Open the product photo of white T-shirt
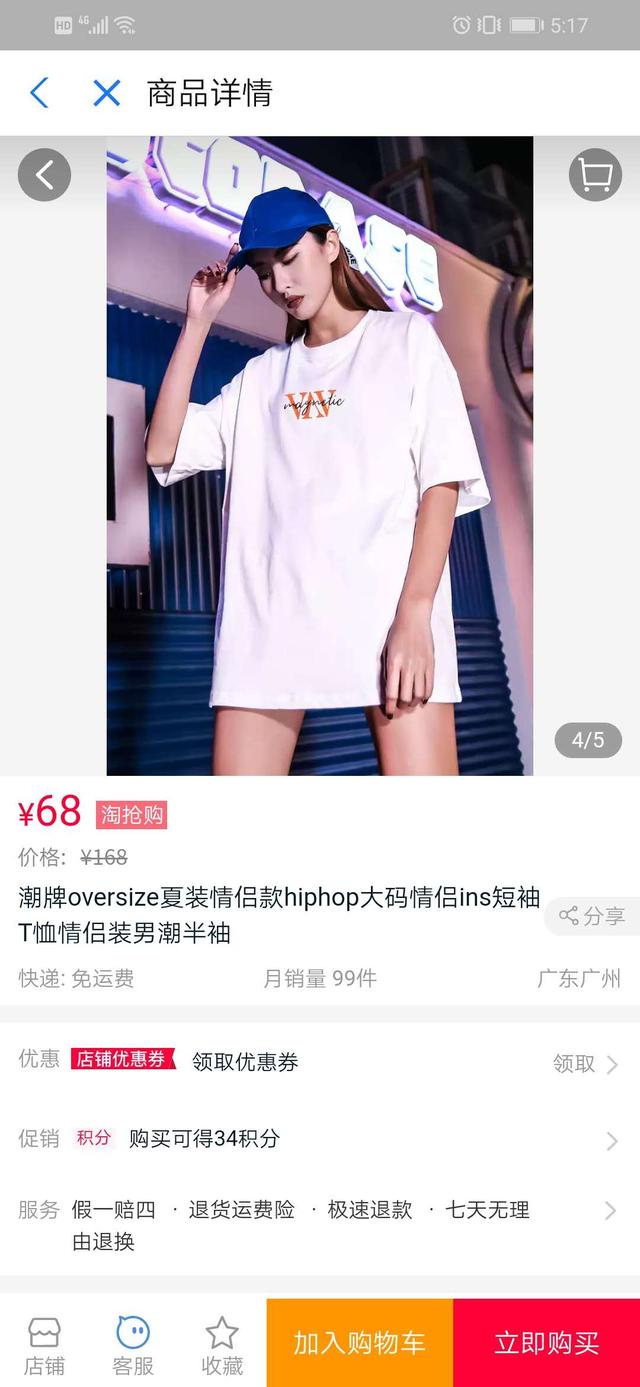 [x=320, y=456]
